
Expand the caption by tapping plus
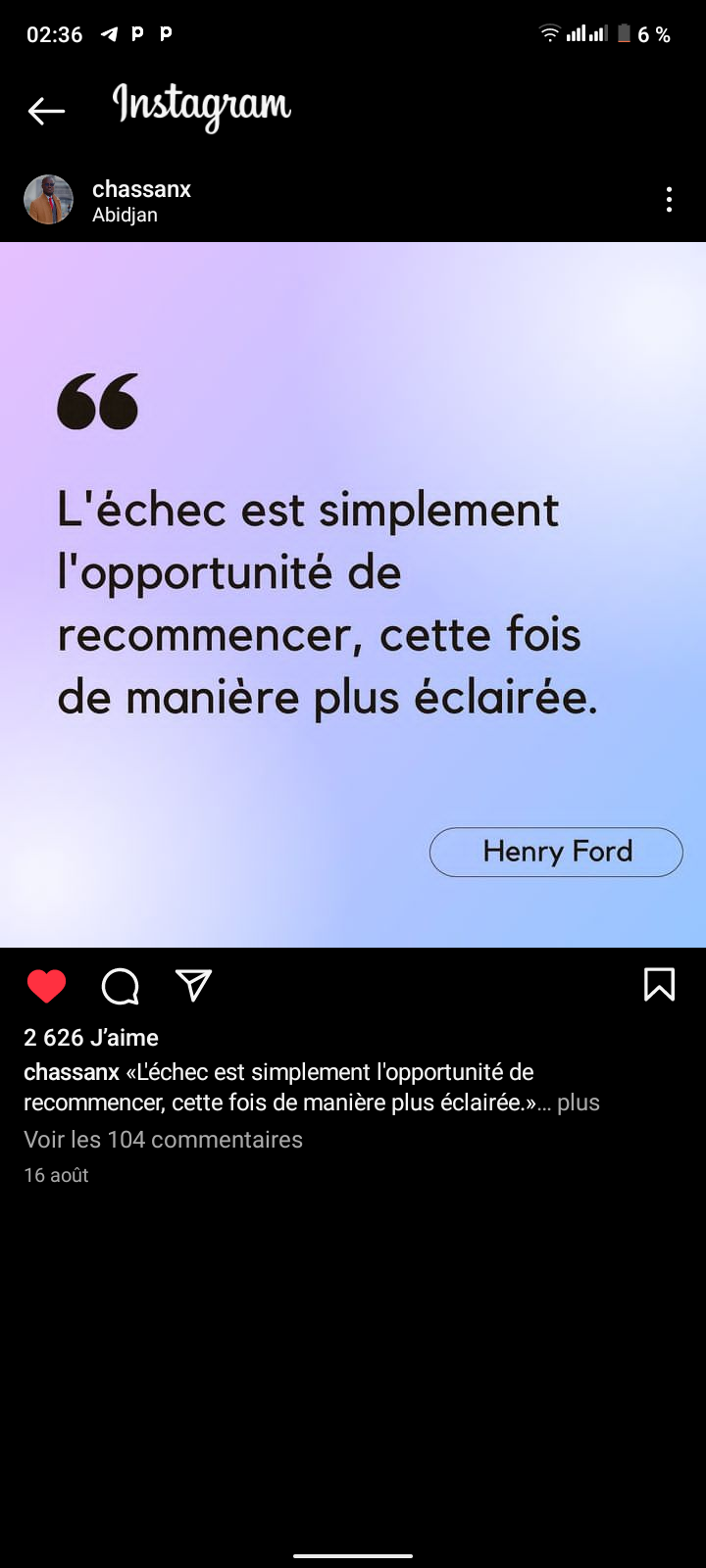point(578,1102)
